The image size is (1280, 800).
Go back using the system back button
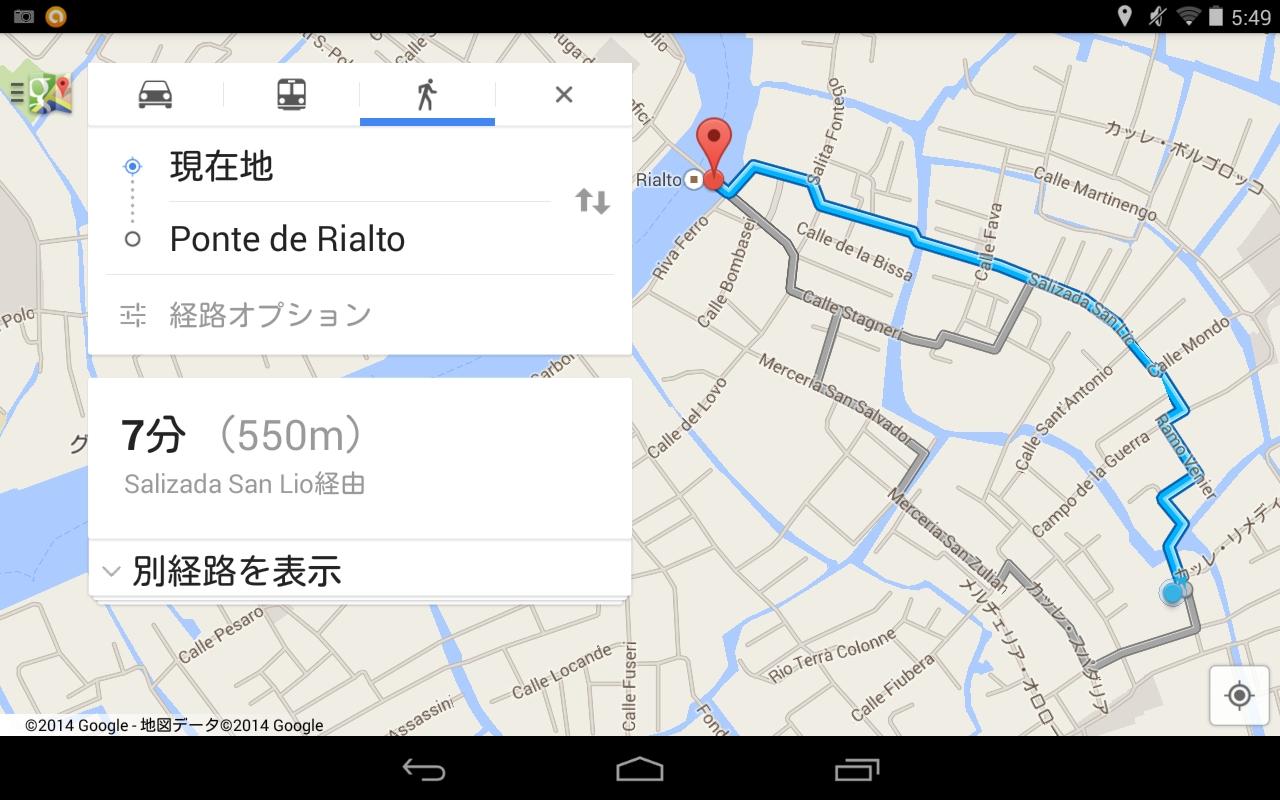coord(424,769)
